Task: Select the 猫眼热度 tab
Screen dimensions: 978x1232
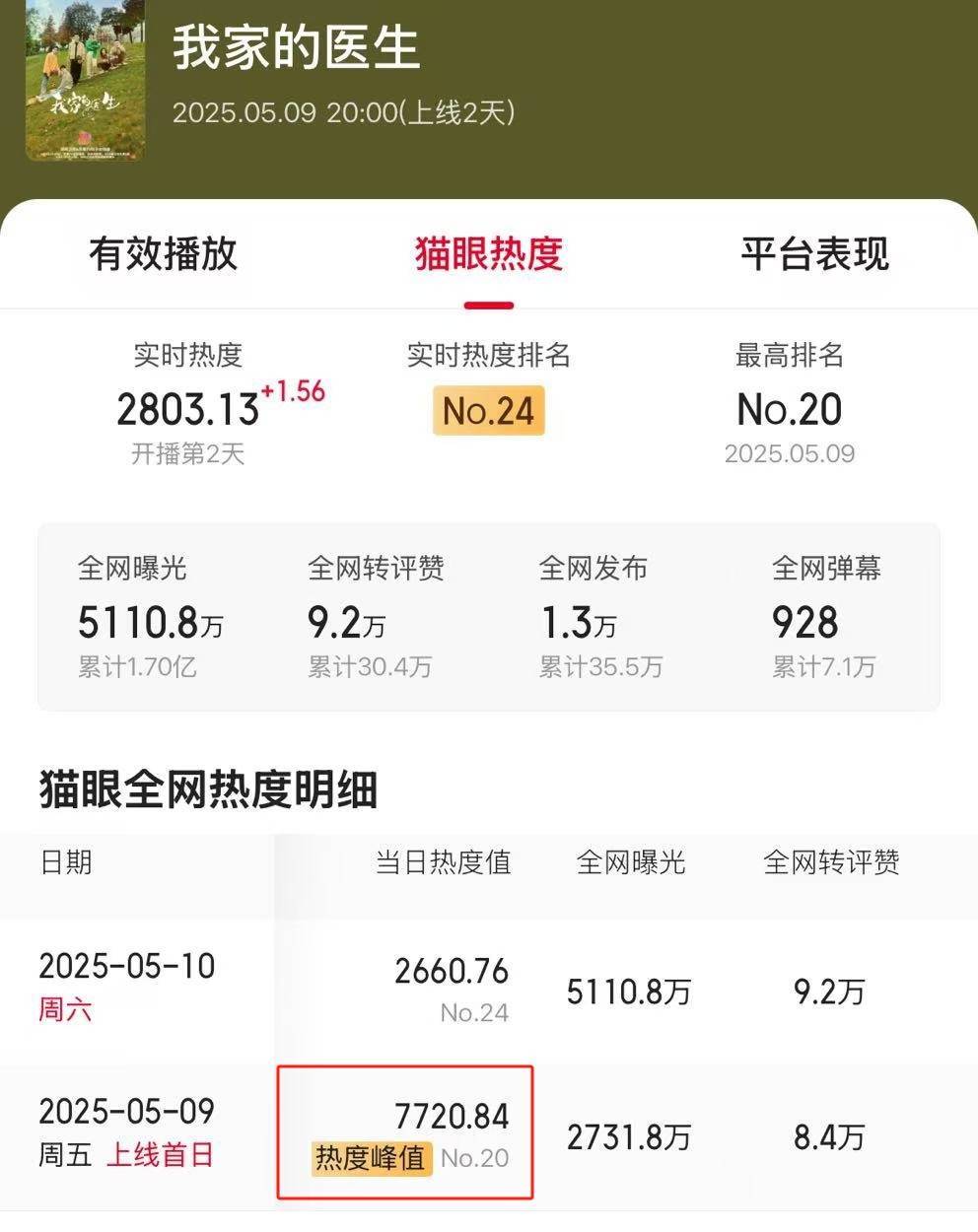Action: point(488,254)
